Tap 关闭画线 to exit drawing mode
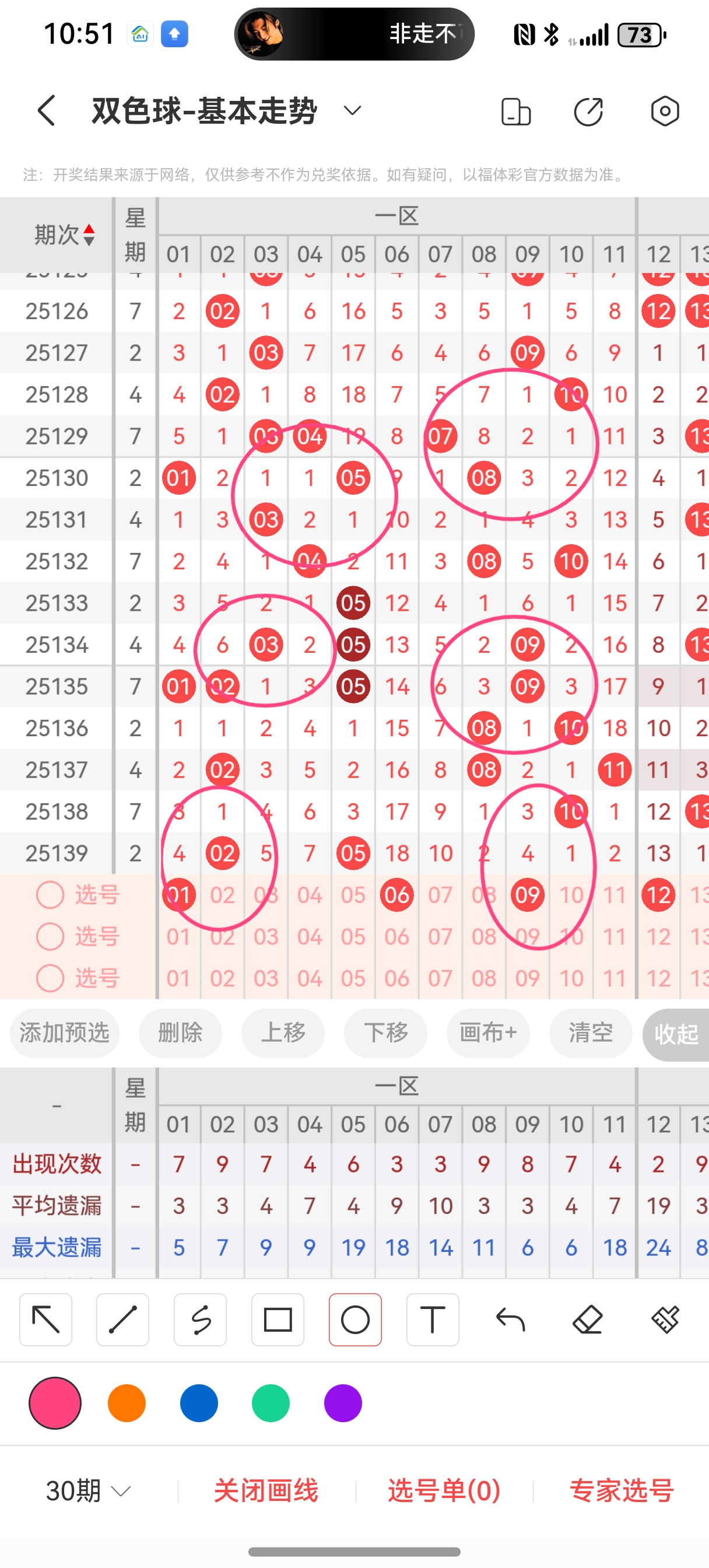This screenshot has width=709, height=1568. point(266,1490)
